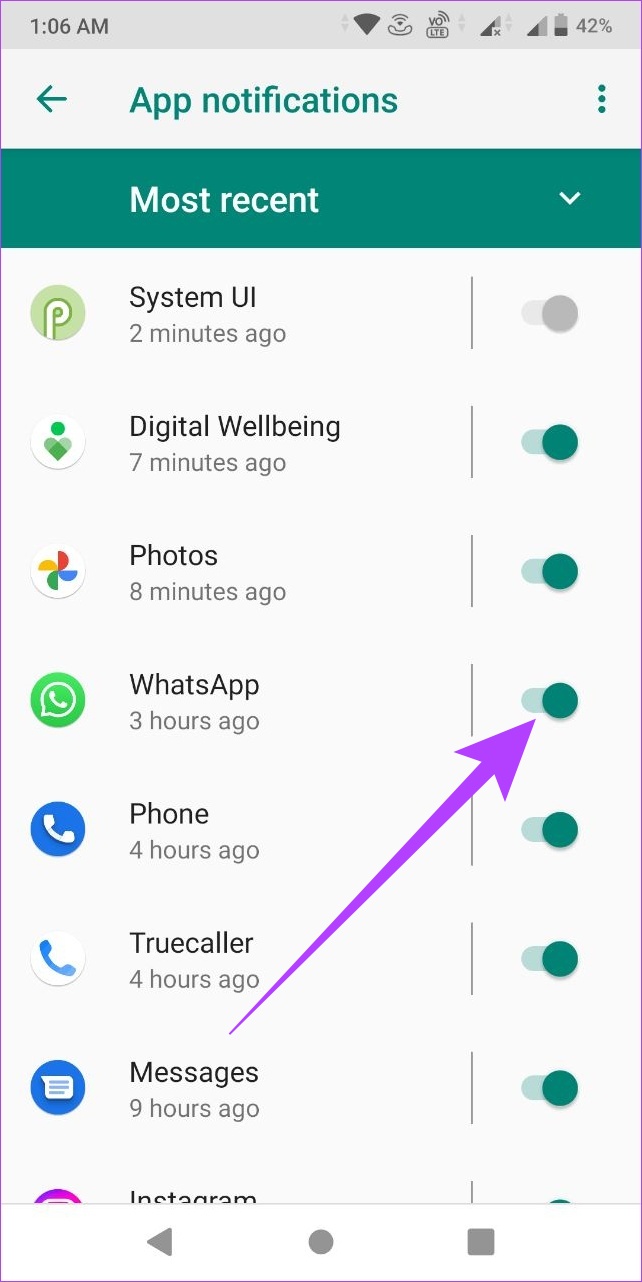Turn off Digital Wellbeing notifications switch

(x=550, y=442)
